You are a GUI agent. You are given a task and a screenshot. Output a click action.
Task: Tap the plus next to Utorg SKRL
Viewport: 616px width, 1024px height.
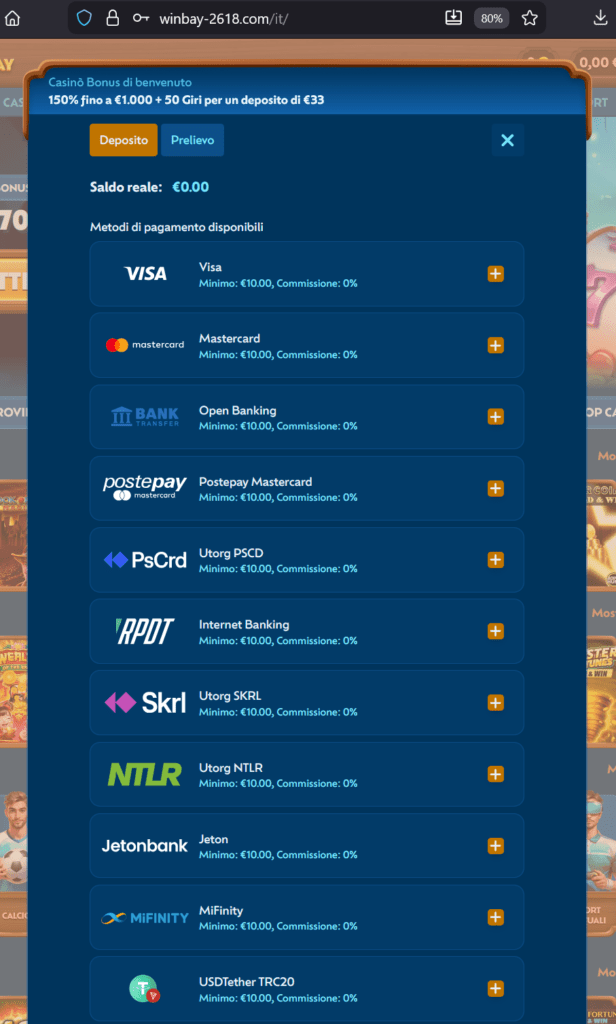click(495, 703)
